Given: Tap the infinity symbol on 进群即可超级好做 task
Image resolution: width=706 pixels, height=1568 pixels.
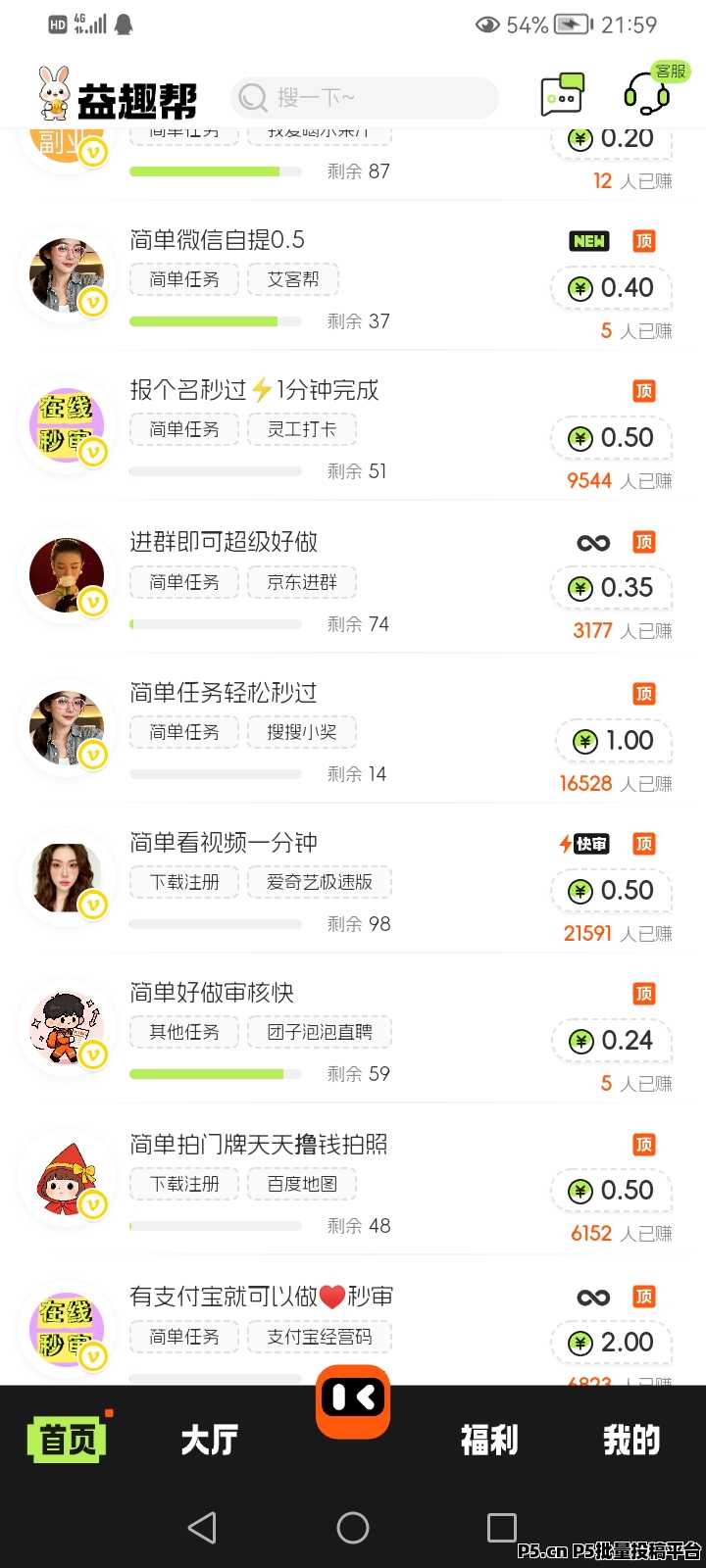Looking at the screenshot, I should tap(591, 542).
